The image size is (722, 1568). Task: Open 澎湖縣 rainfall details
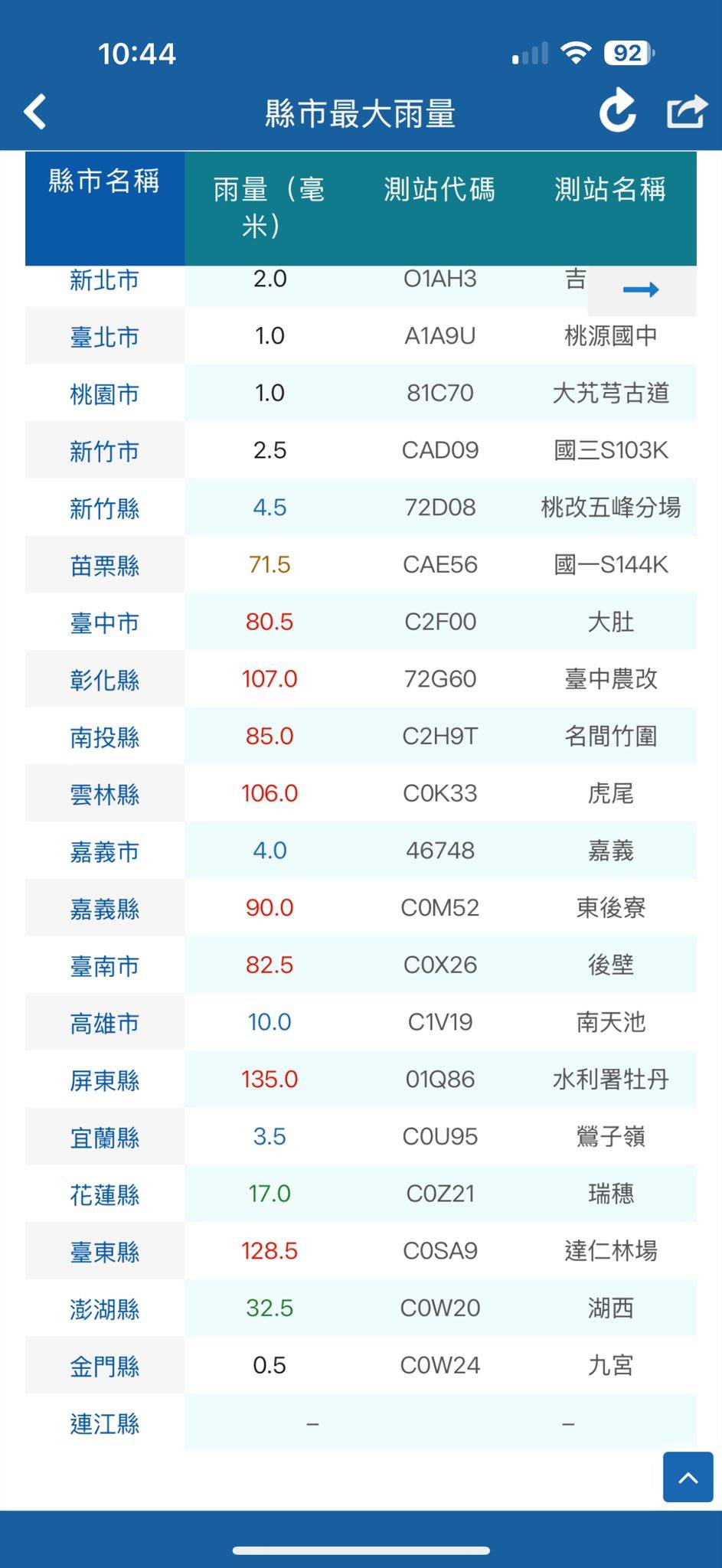pos(105,1309)
